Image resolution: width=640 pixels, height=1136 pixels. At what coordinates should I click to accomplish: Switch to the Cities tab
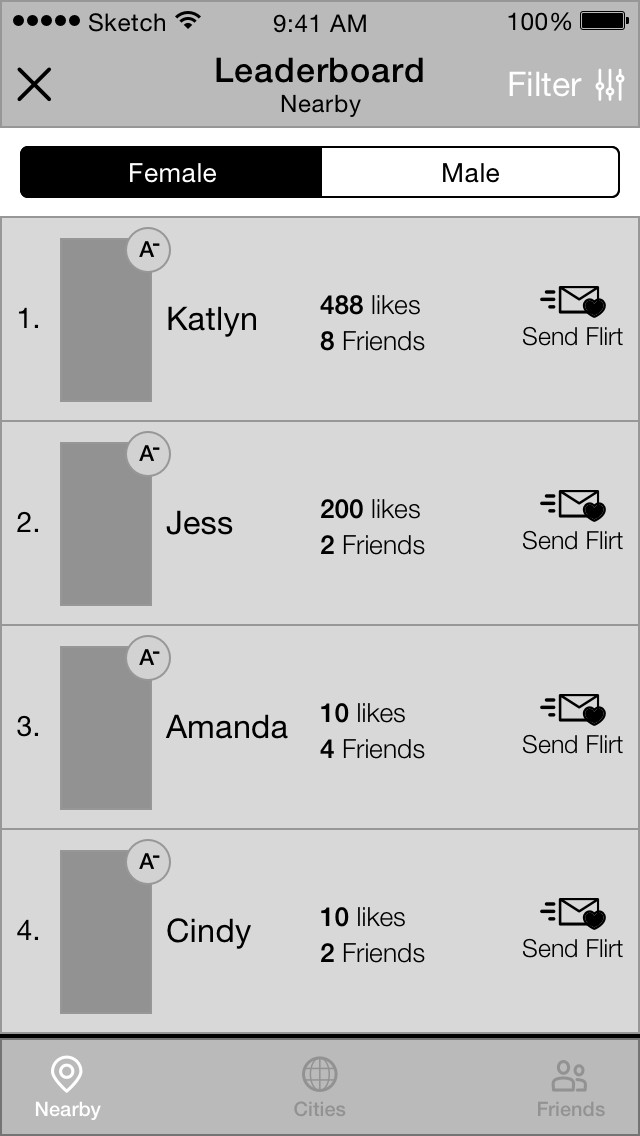pos(320,1087)
